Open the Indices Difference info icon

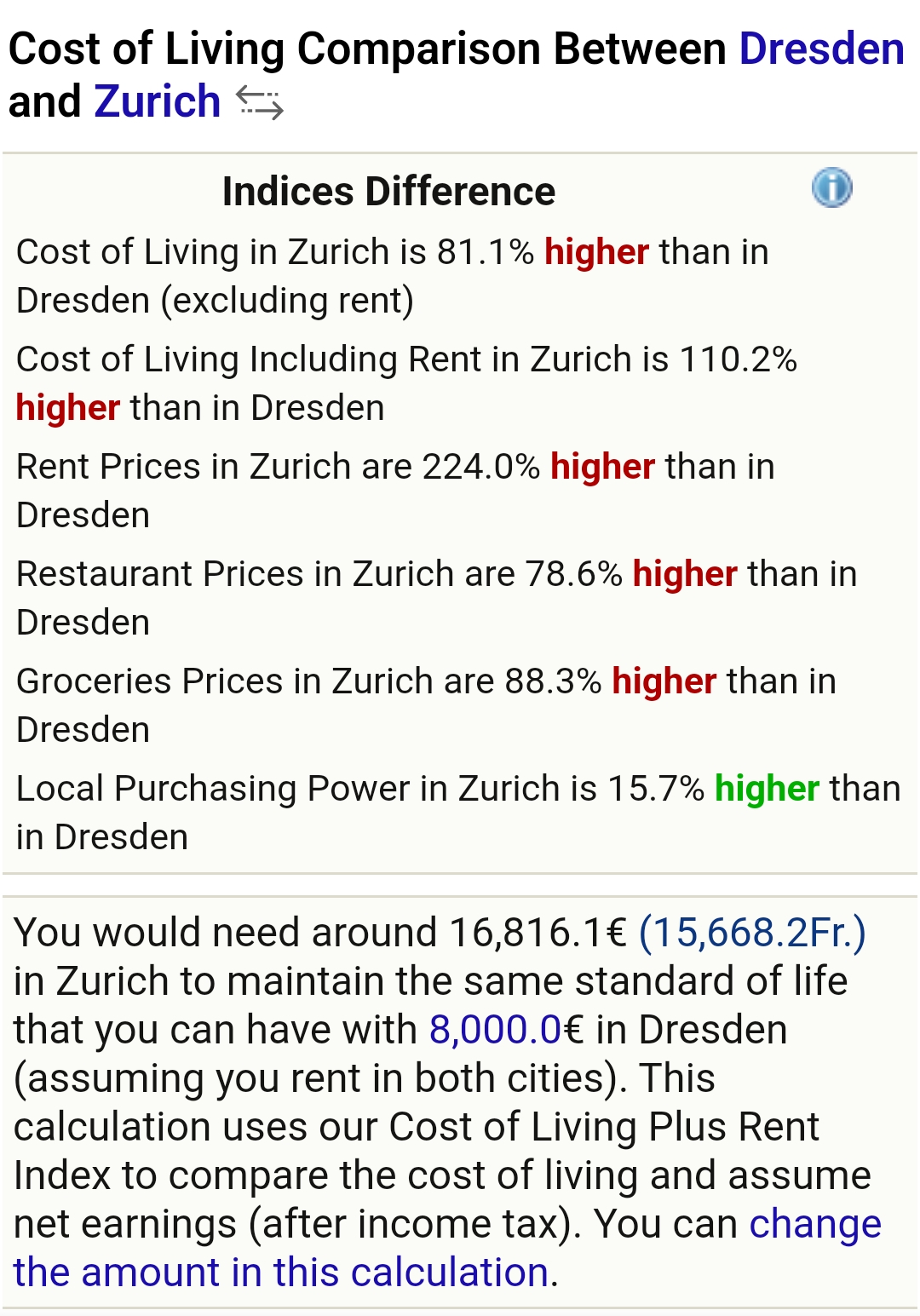point(831,187)
